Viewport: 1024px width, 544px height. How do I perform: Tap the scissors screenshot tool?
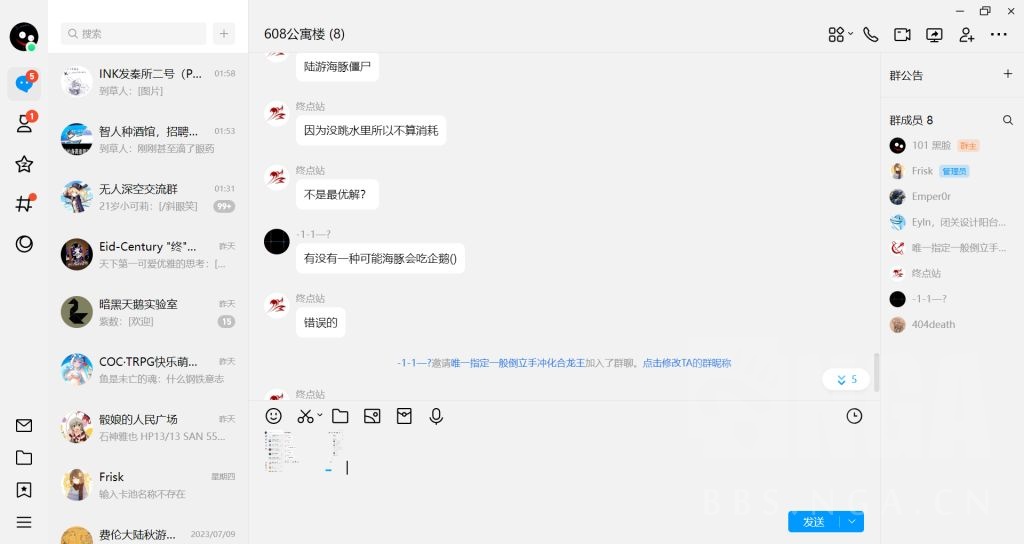click(x=306, y=416)
